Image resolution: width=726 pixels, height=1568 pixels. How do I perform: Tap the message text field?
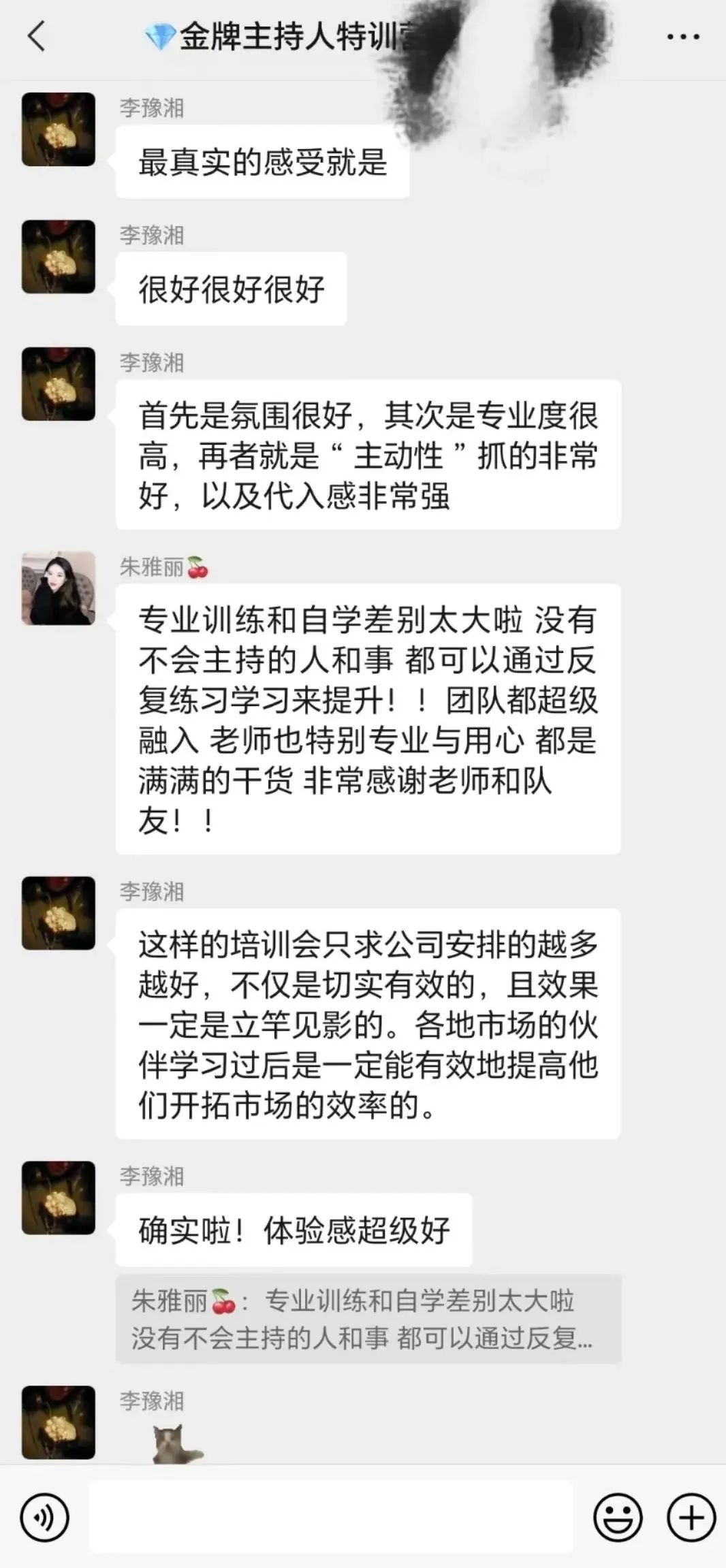[330, 1517]
